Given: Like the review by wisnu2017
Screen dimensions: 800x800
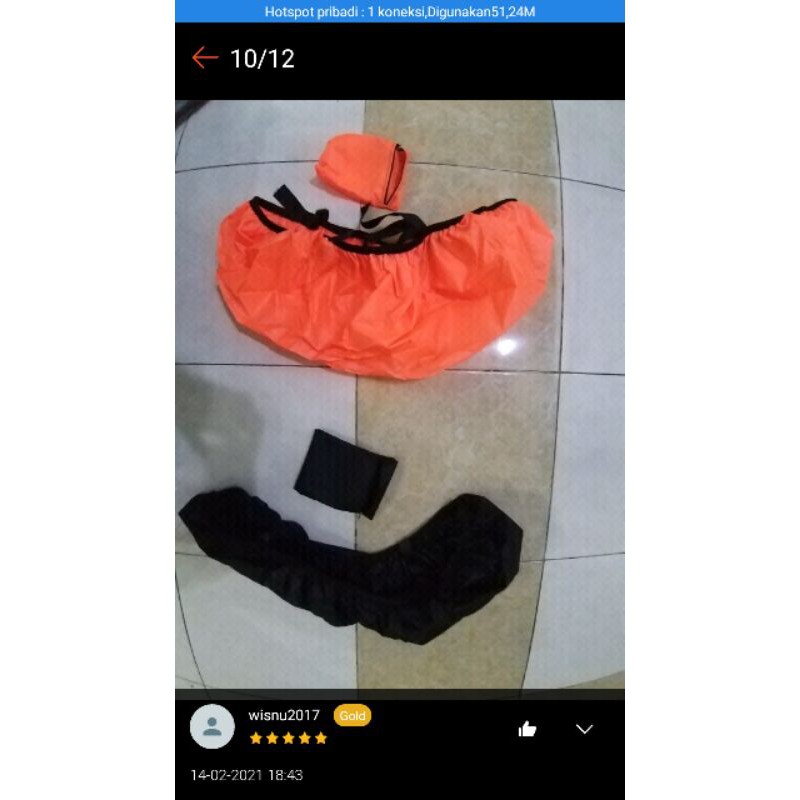Looking at the screenshot, I should tap(527, 729).
